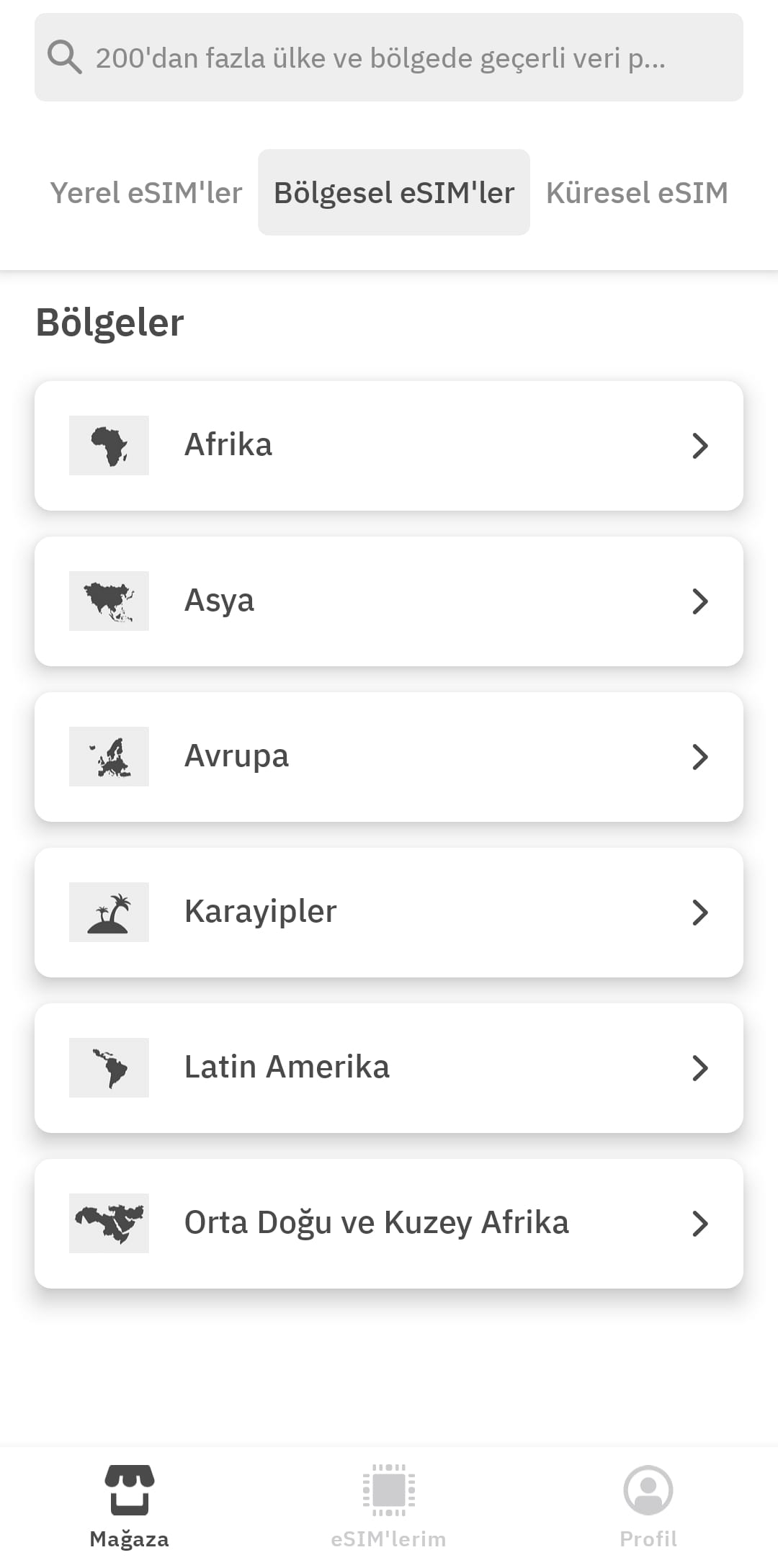The width and height of the screenshot is (778, 1568).
Task: Click the country search input field
Action: 389,57
